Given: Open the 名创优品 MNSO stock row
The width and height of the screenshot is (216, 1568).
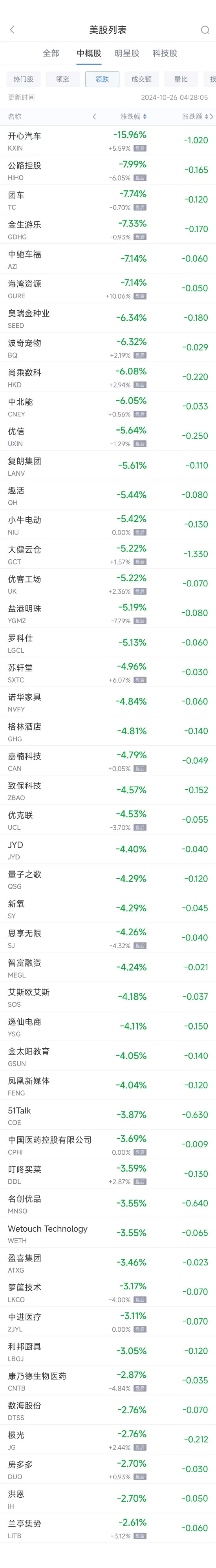Looking at the screenshot, I should (x=108, y=1203).
